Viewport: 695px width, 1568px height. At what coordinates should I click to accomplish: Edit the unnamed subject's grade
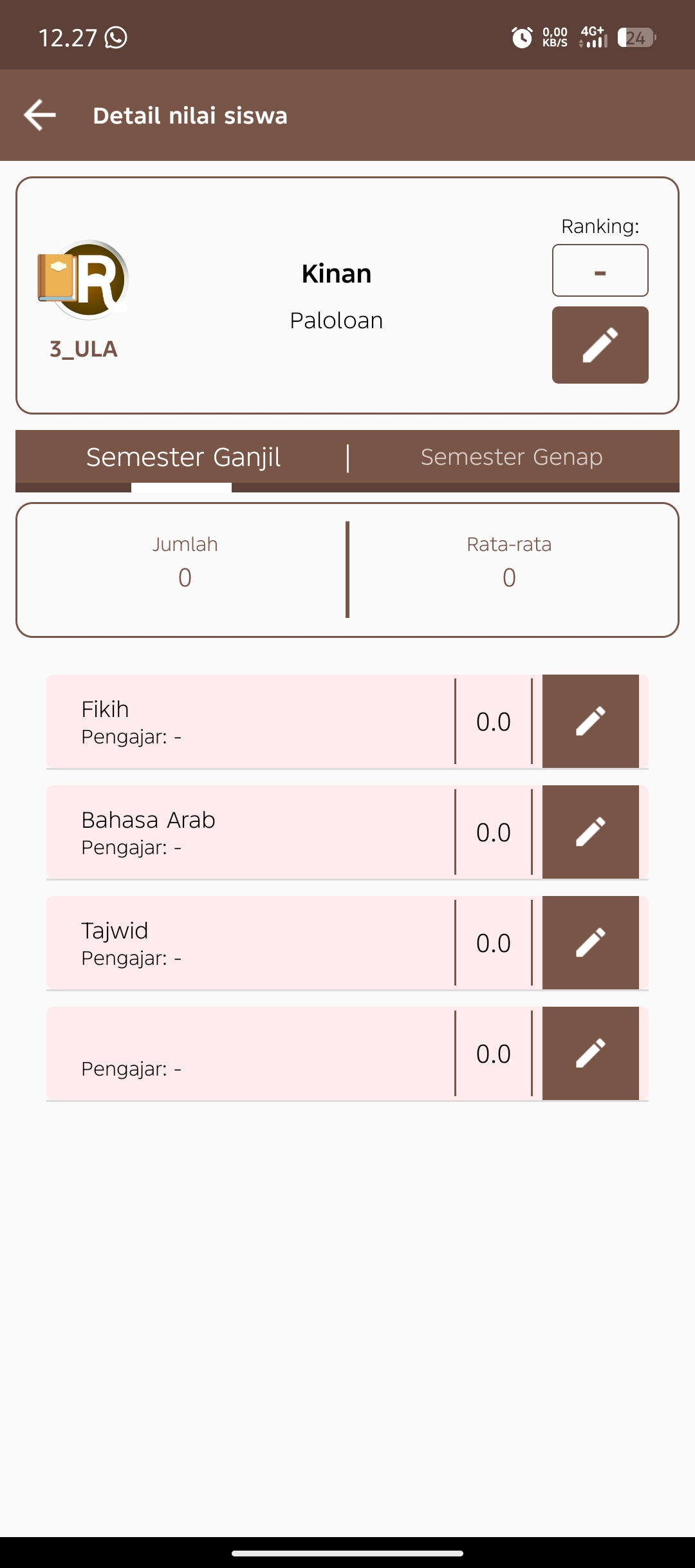click(x=591, y=1053)
